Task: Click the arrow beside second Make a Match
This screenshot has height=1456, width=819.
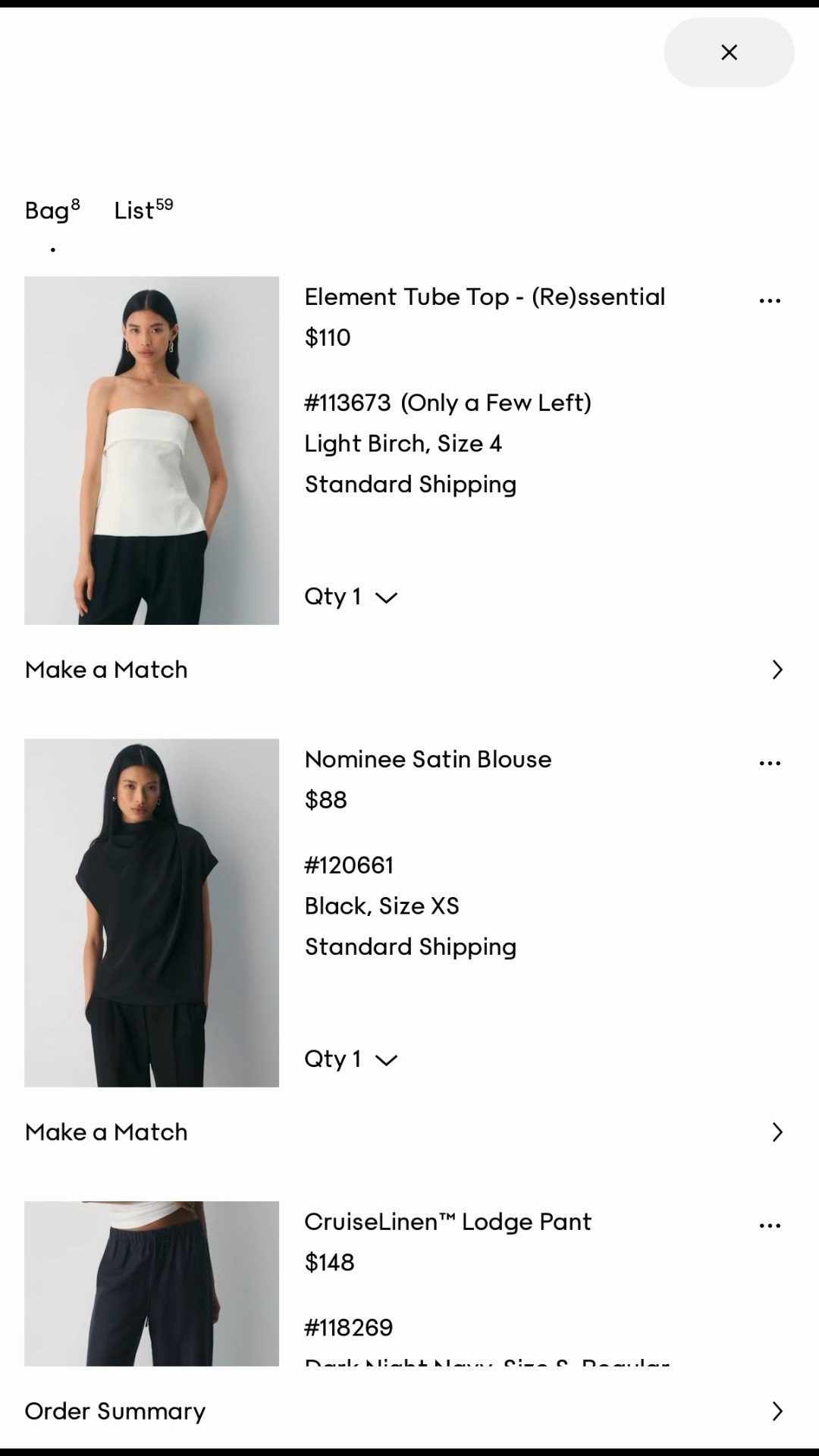Action: (778, 1132)
